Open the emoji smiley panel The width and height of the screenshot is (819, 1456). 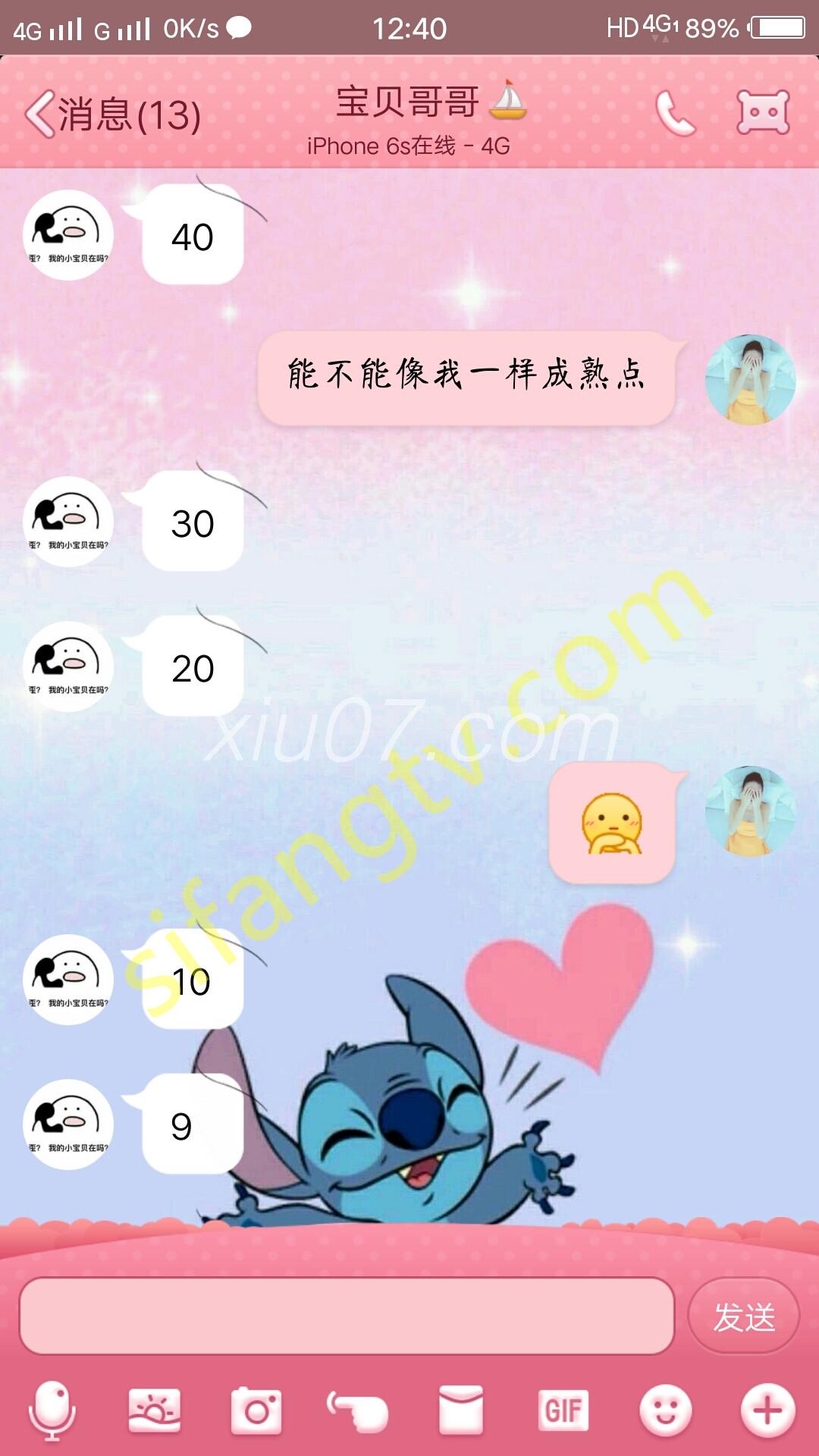[665, 1410]
